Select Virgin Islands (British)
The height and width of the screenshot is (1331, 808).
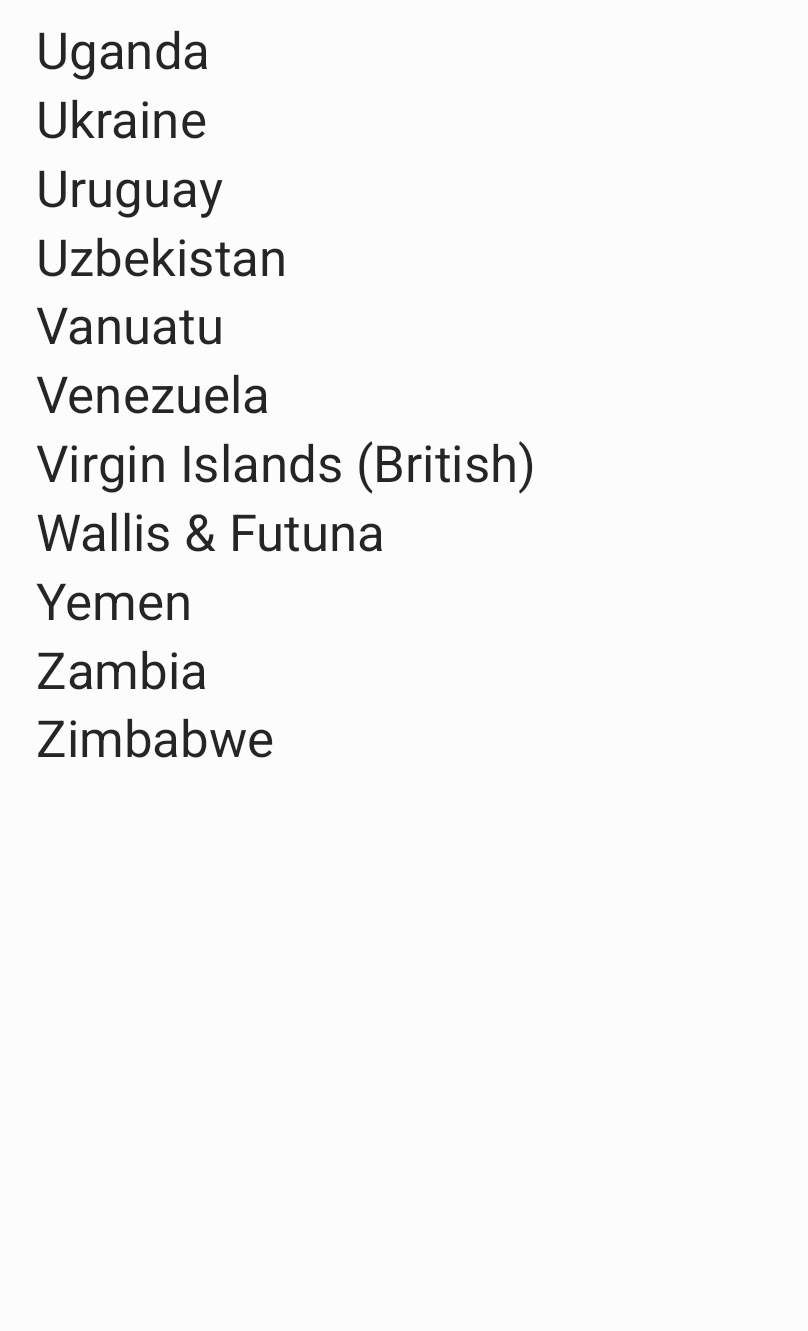(x=285, y=465)
